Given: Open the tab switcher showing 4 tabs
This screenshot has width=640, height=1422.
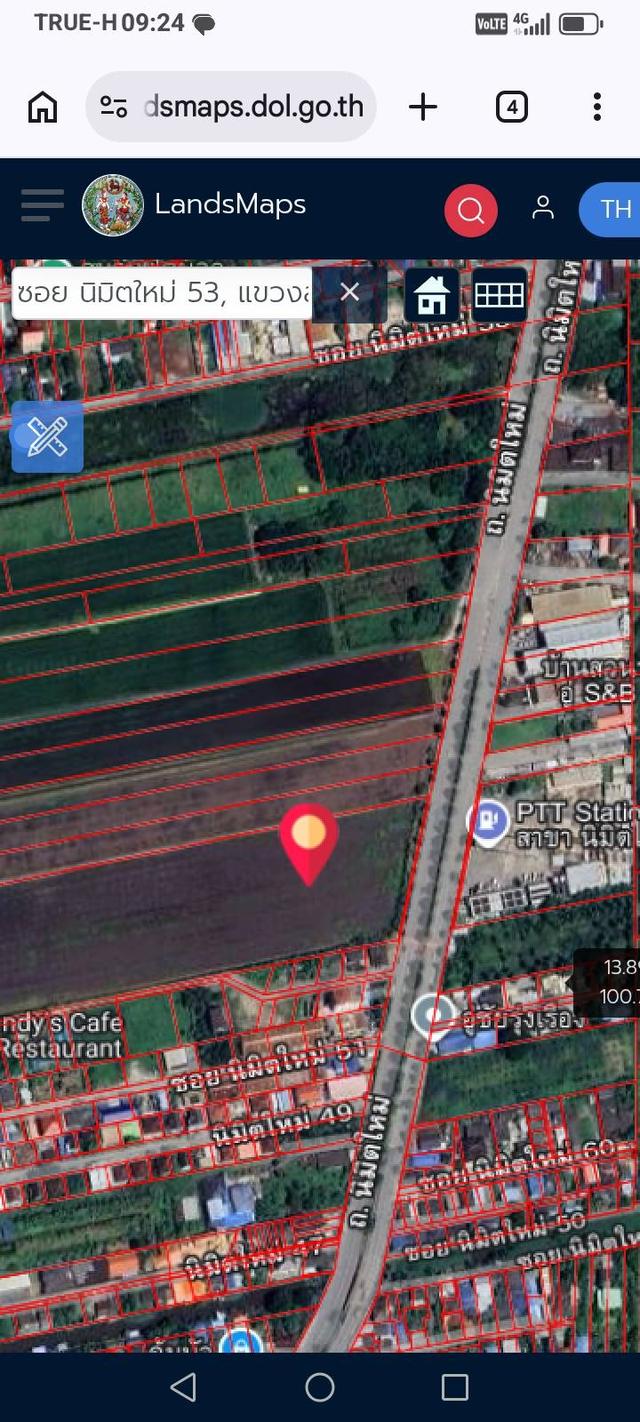Looking at the screenshot, I should tap(512, 106).
